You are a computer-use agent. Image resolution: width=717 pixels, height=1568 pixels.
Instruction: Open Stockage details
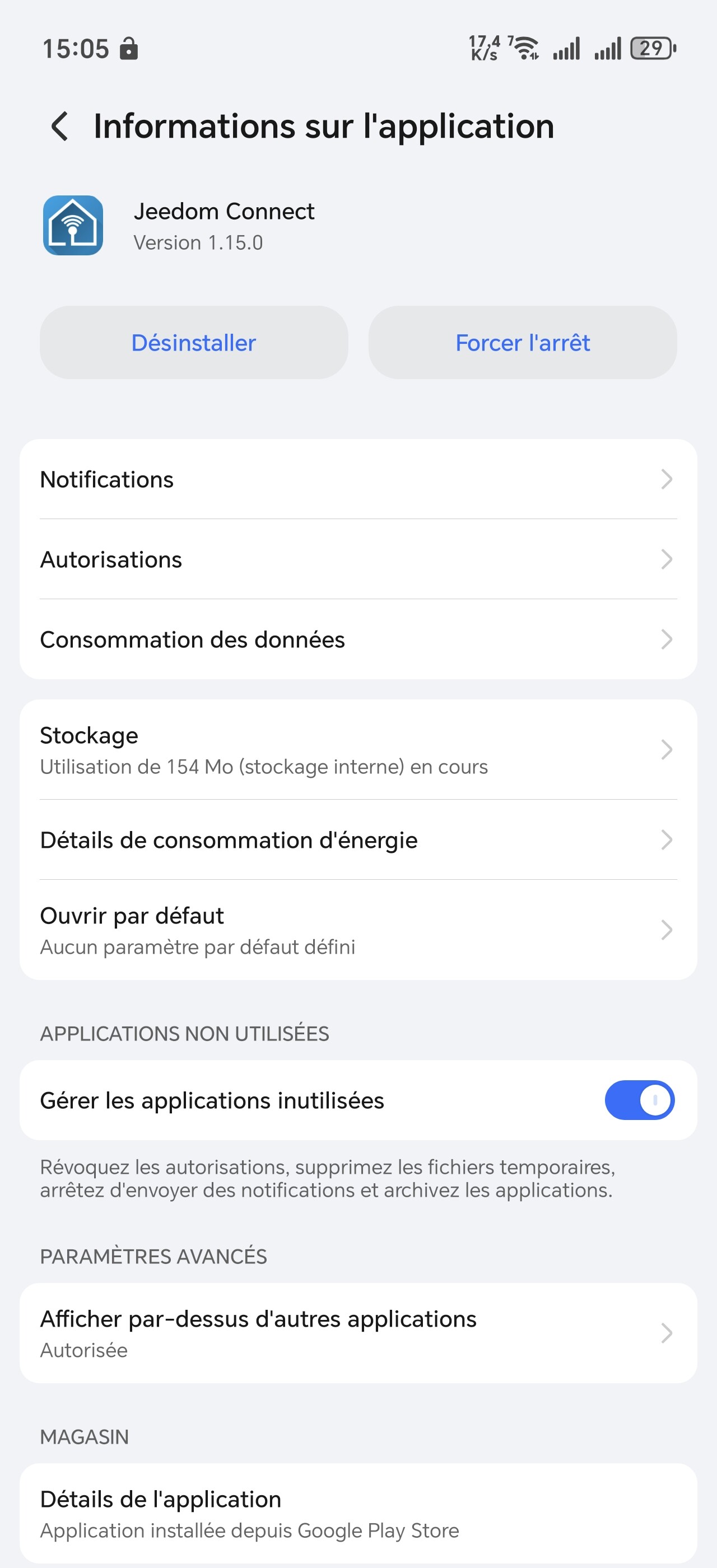(358, 749)
